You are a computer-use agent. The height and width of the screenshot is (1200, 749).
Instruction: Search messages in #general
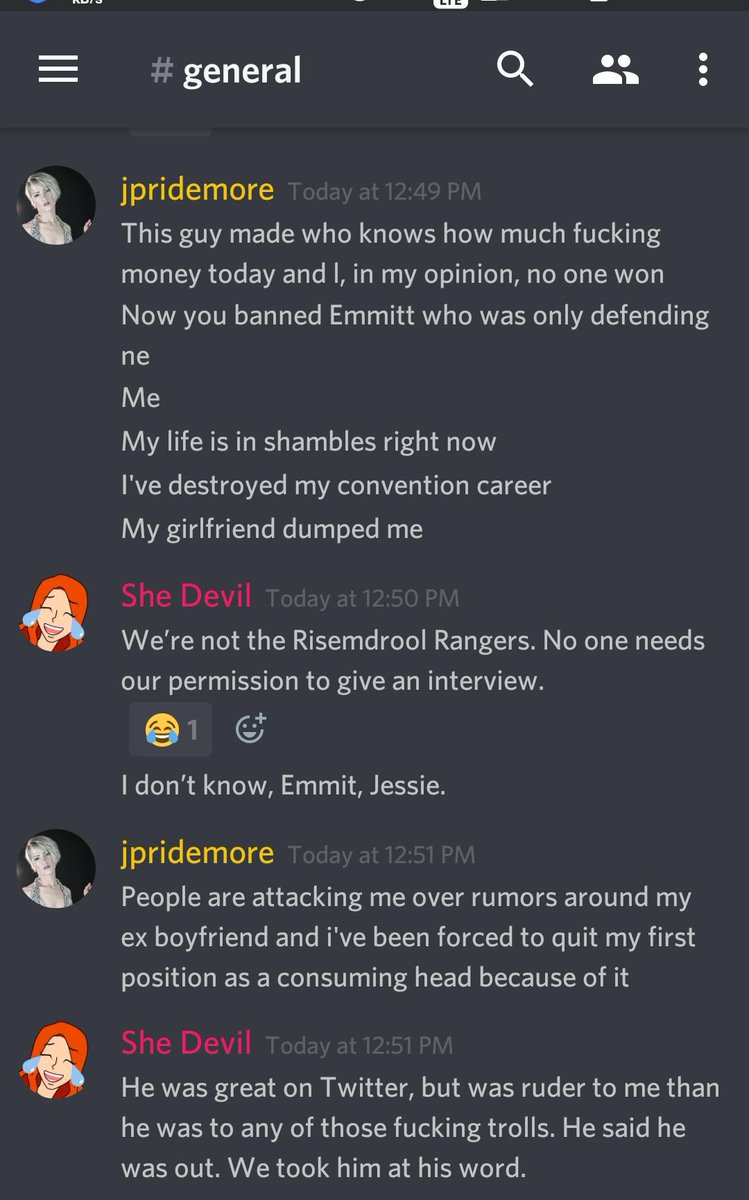tap(515, 69)
